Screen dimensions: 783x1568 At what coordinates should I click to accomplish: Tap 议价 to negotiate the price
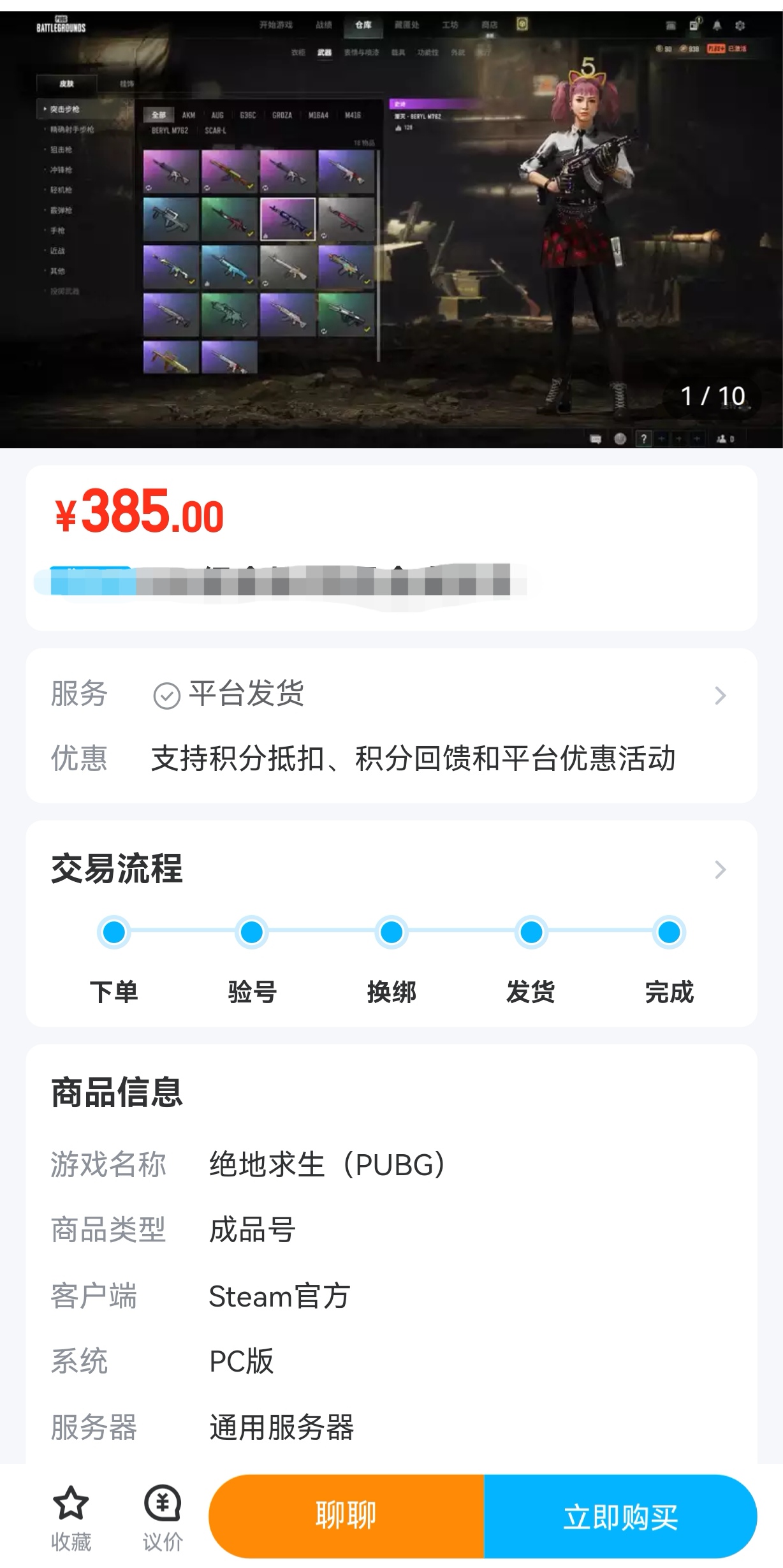(163, 1518)
